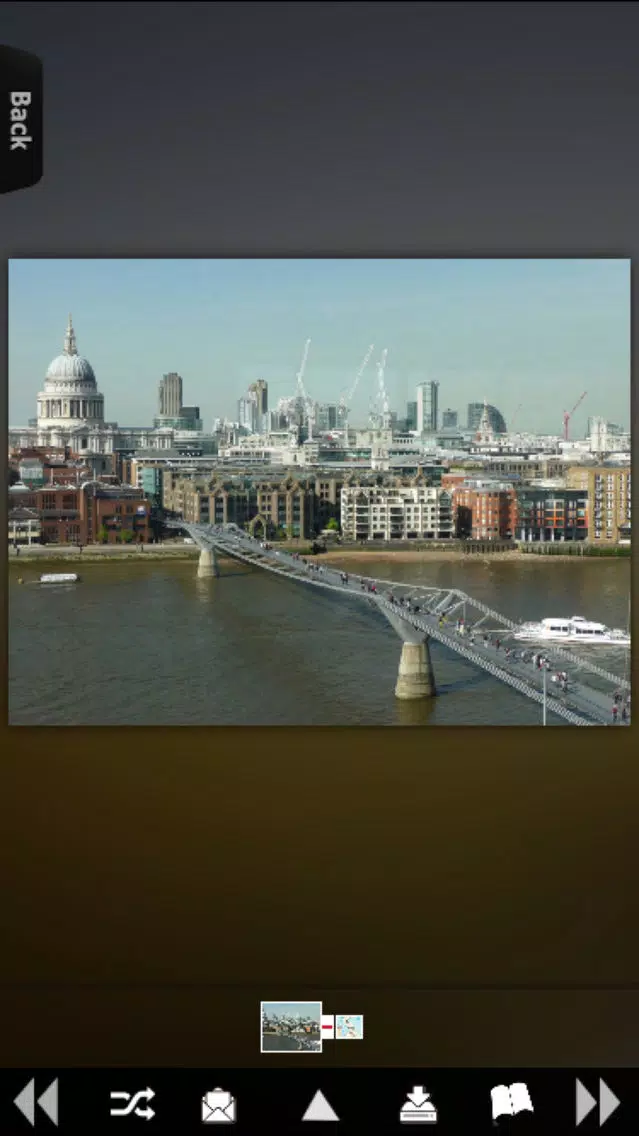Skip to the next photo
The height and width of the screenshot is (1136, 639).
click(598, 1103)
